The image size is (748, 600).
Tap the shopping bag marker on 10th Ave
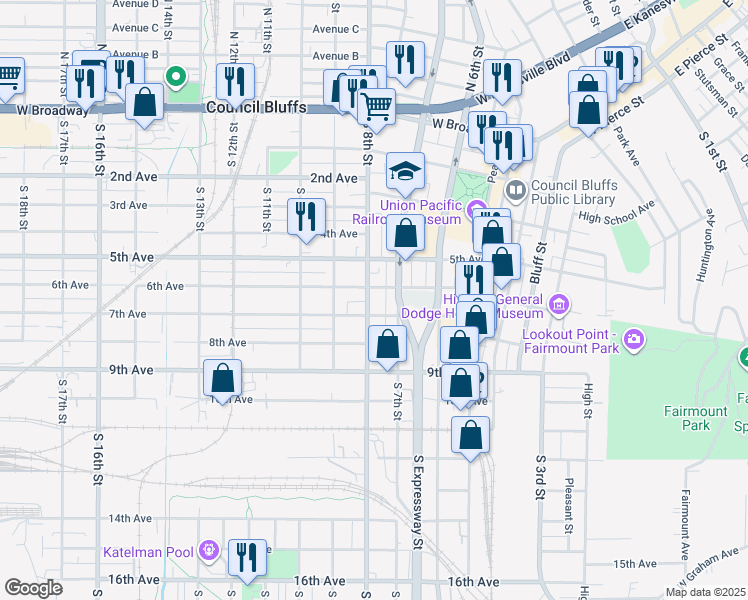pos(222,379)
